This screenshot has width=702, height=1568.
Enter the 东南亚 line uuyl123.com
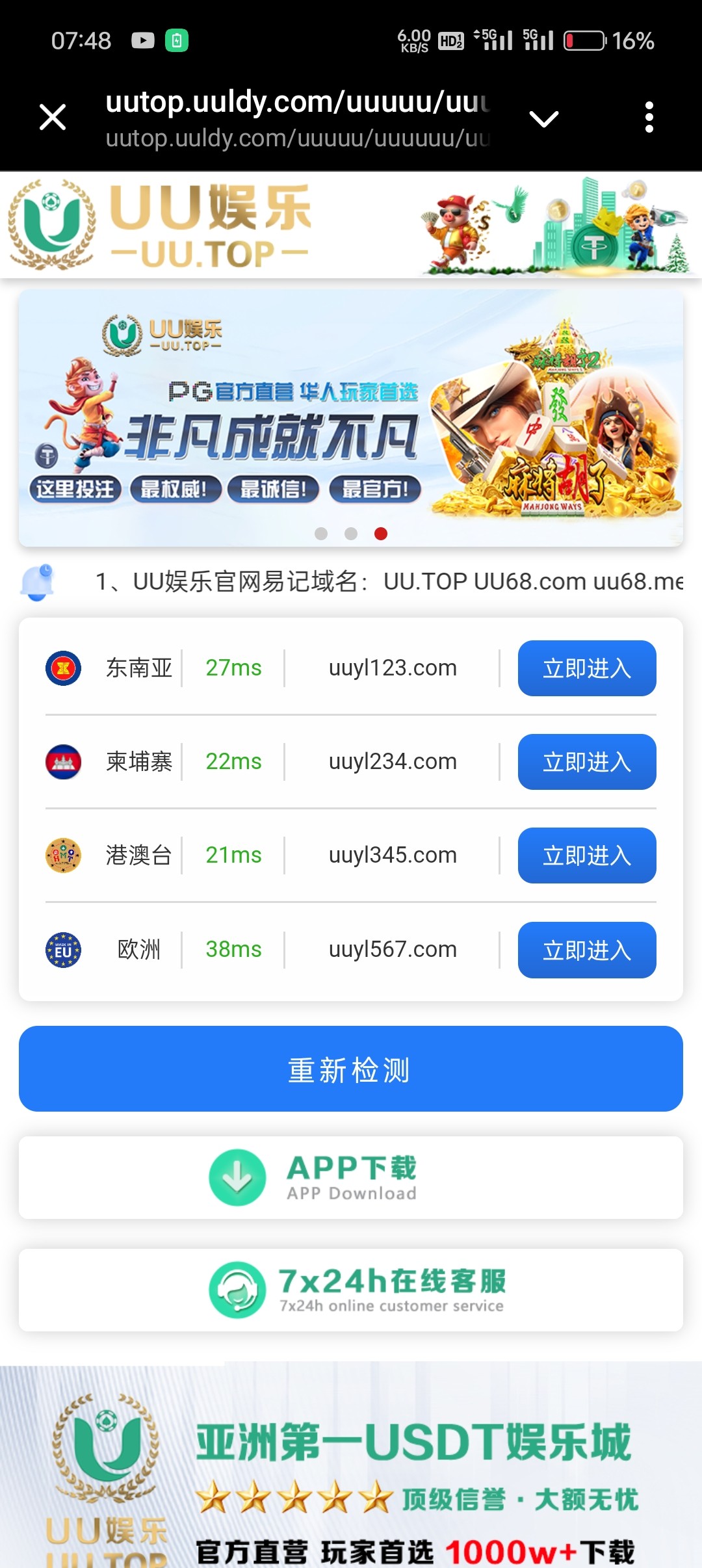586,668
